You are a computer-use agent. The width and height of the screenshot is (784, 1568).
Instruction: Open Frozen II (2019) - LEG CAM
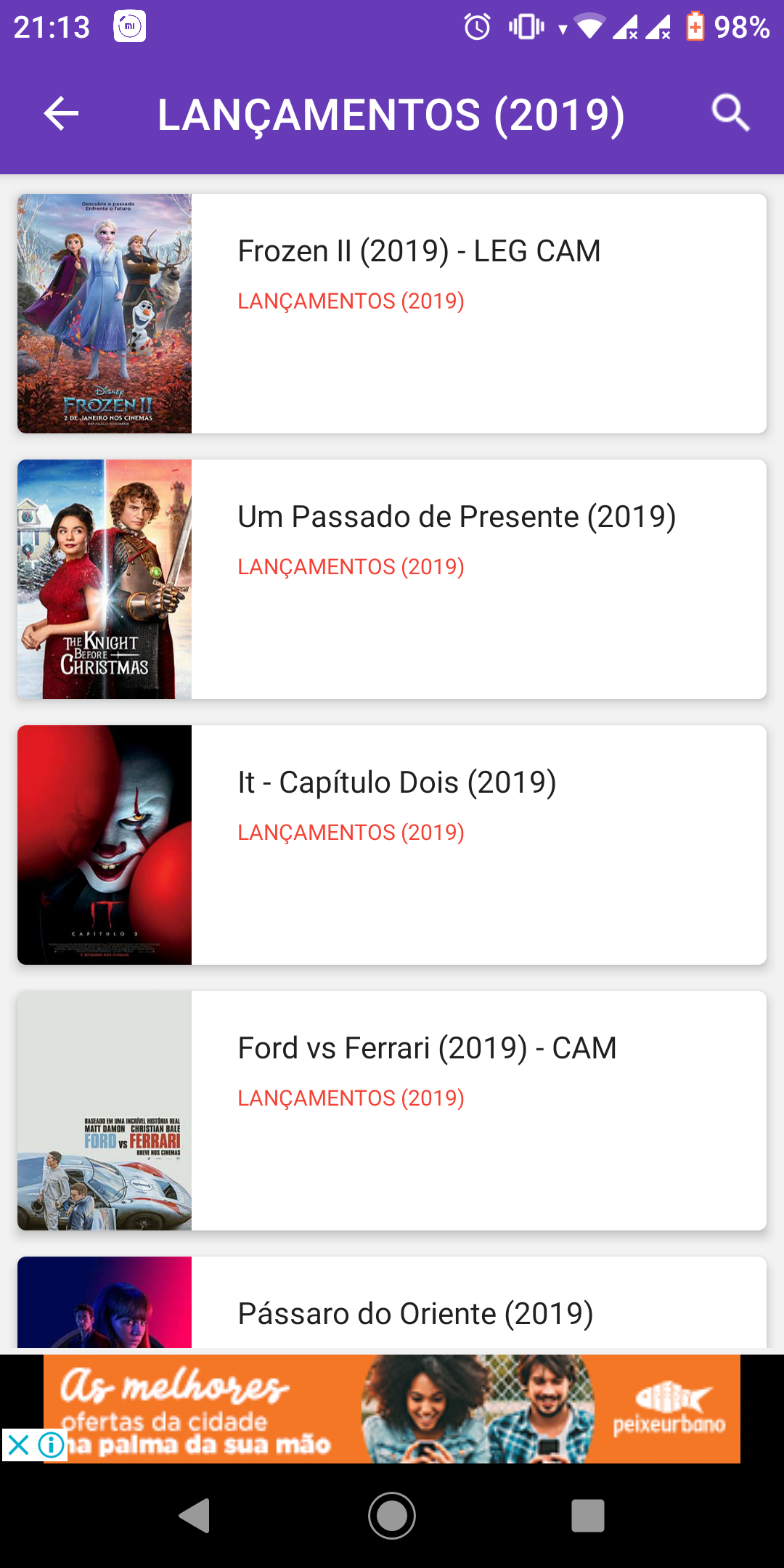tap(420, 252)
